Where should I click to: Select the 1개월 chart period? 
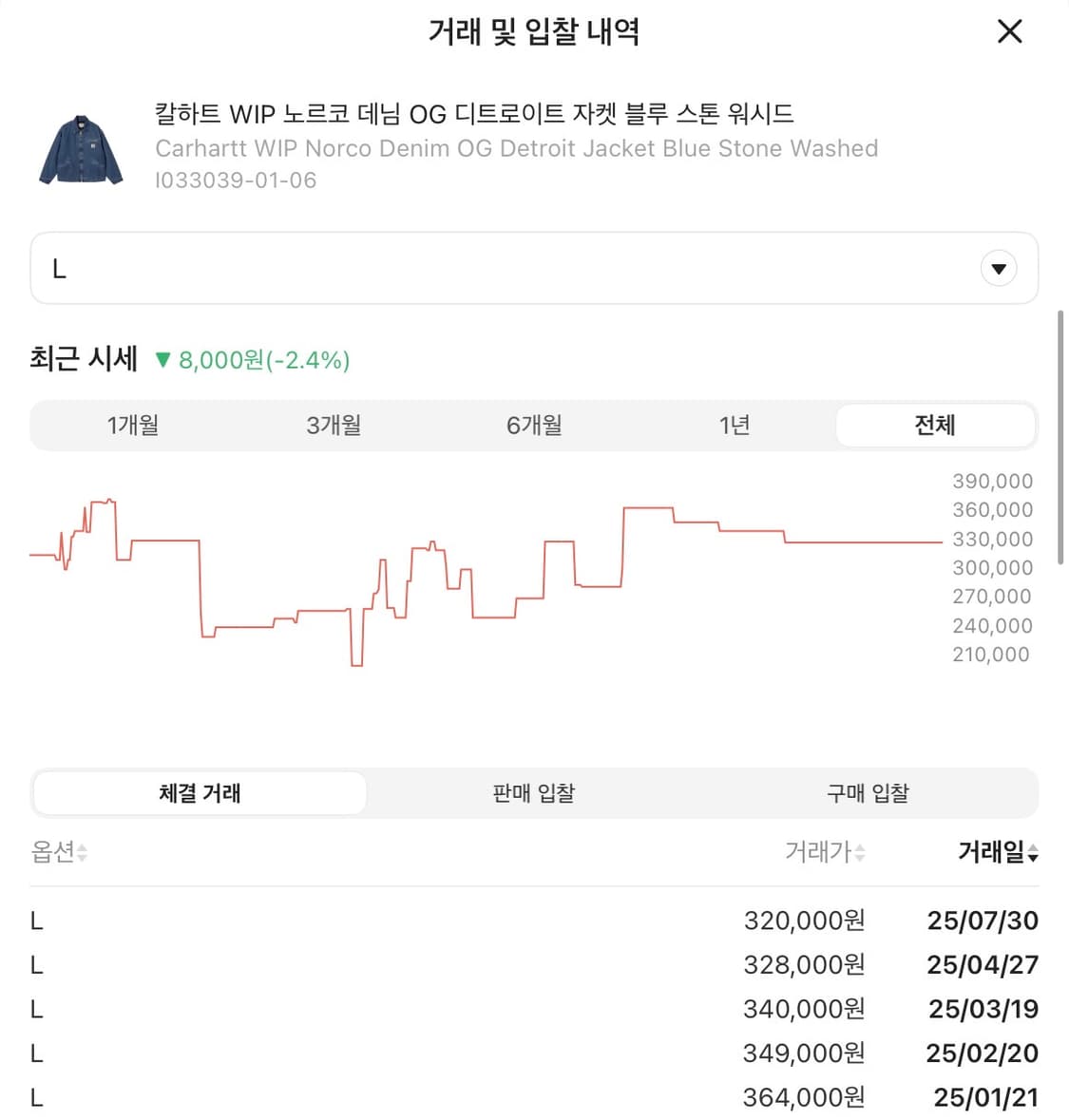(133, 426)
